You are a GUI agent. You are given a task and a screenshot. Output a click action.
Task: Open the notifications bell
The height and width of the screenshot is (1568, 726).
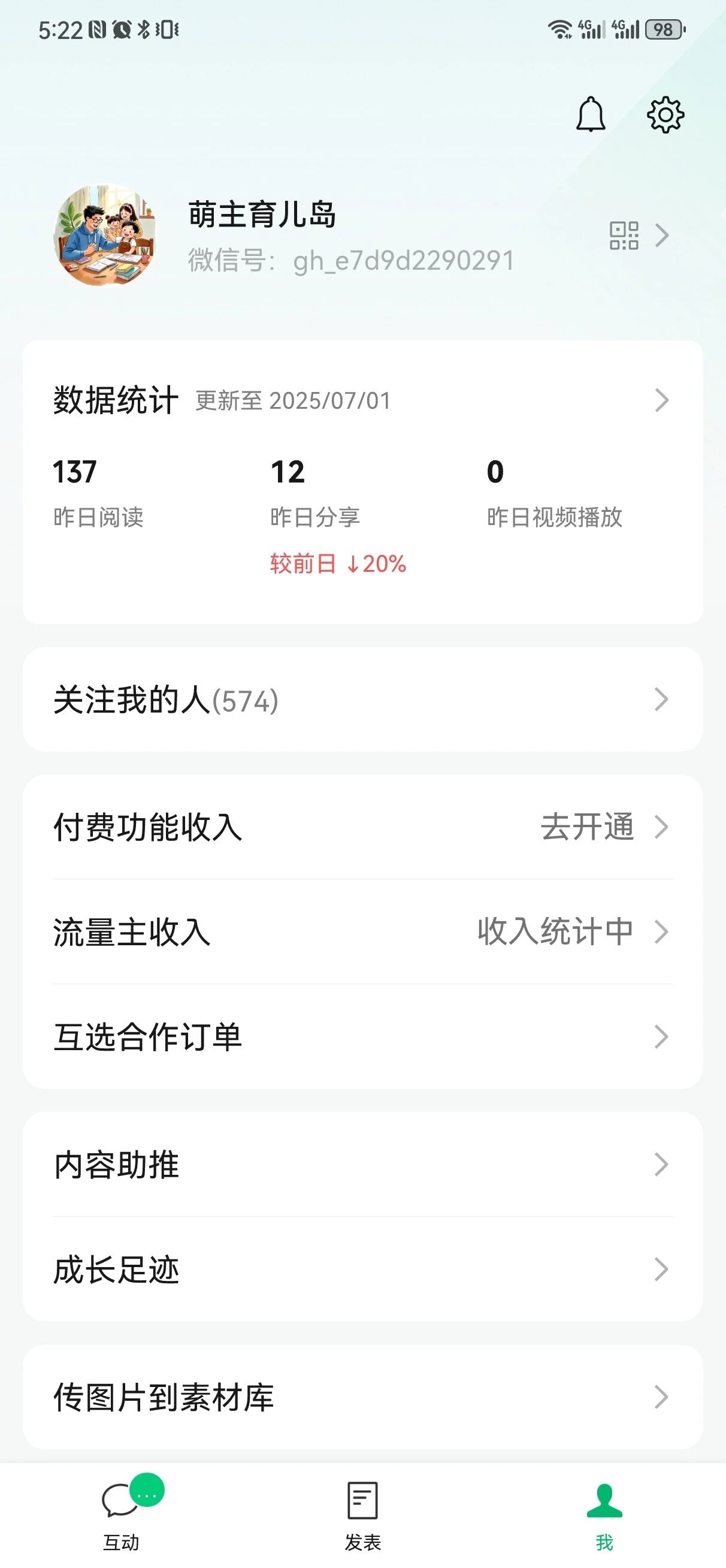pos(590,114)
